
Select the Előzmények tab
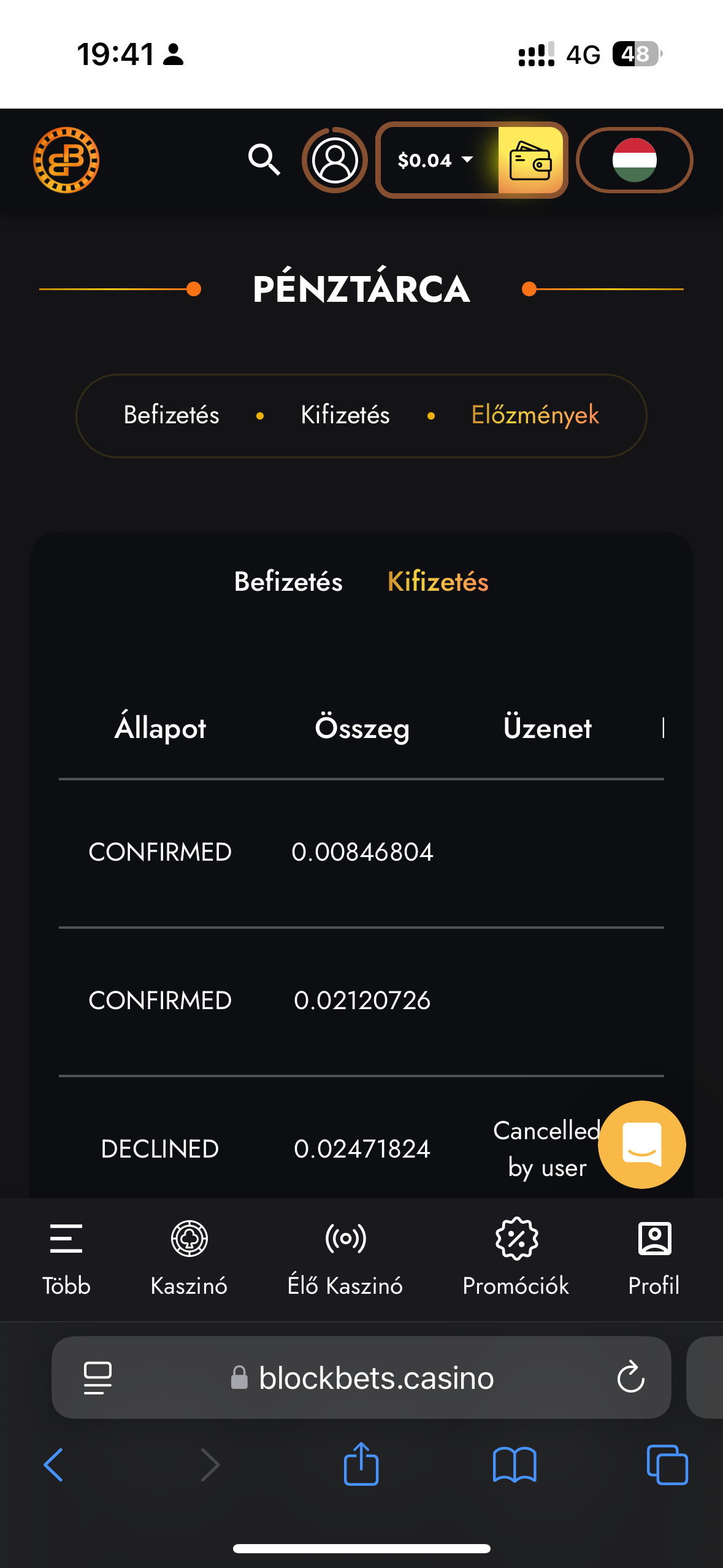pyautogui.click(x=535, y=415)
